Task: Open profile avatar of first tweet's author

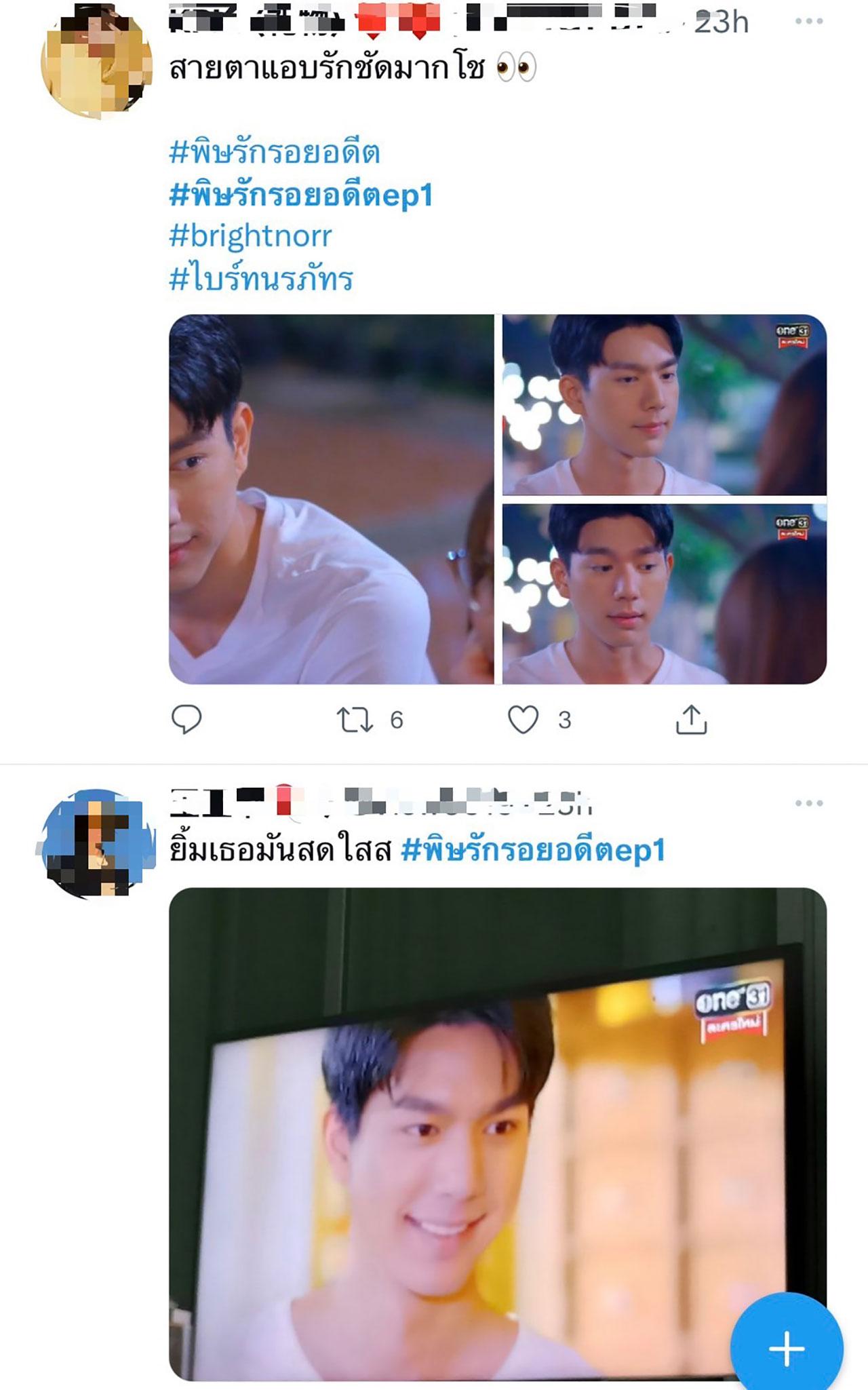Action: (x=96, y=62)
